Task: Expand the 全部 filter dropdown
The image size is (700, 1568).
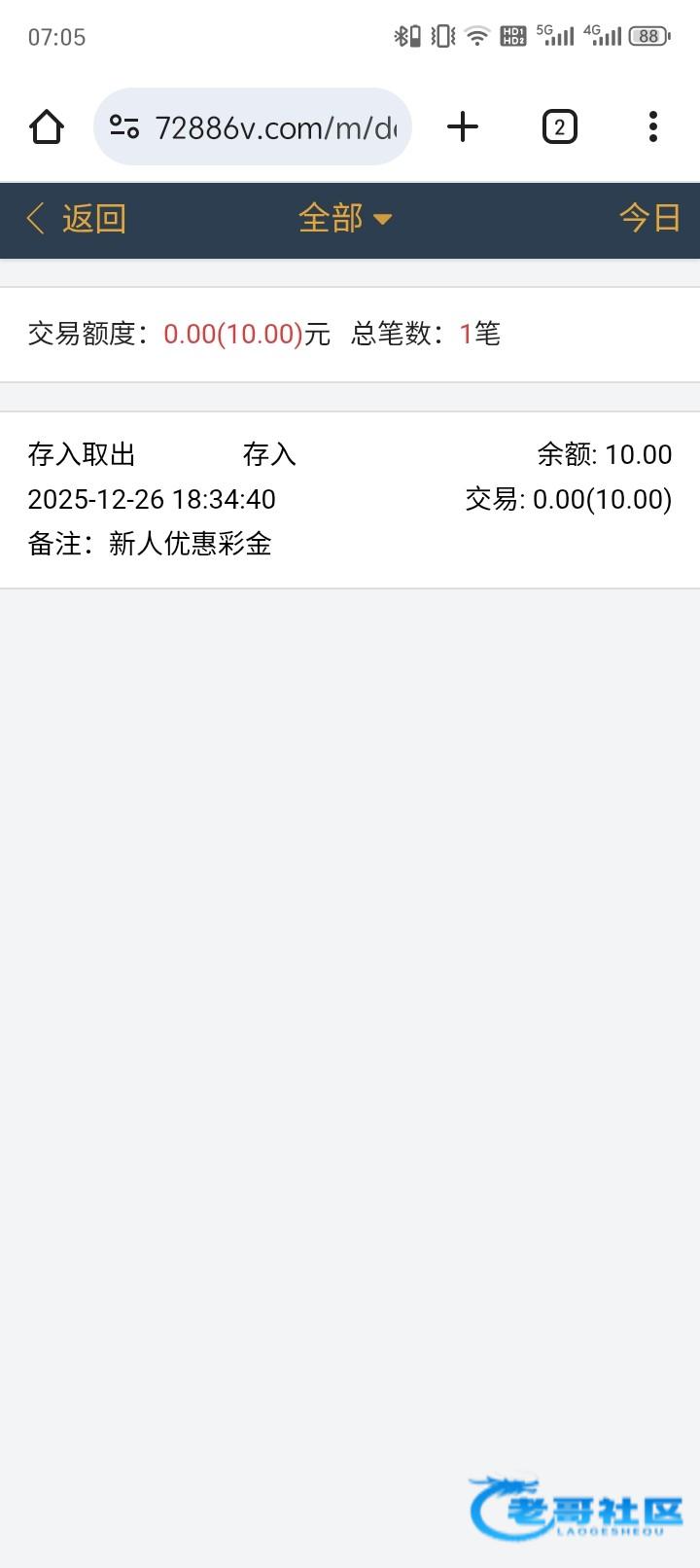Action: 345,219
